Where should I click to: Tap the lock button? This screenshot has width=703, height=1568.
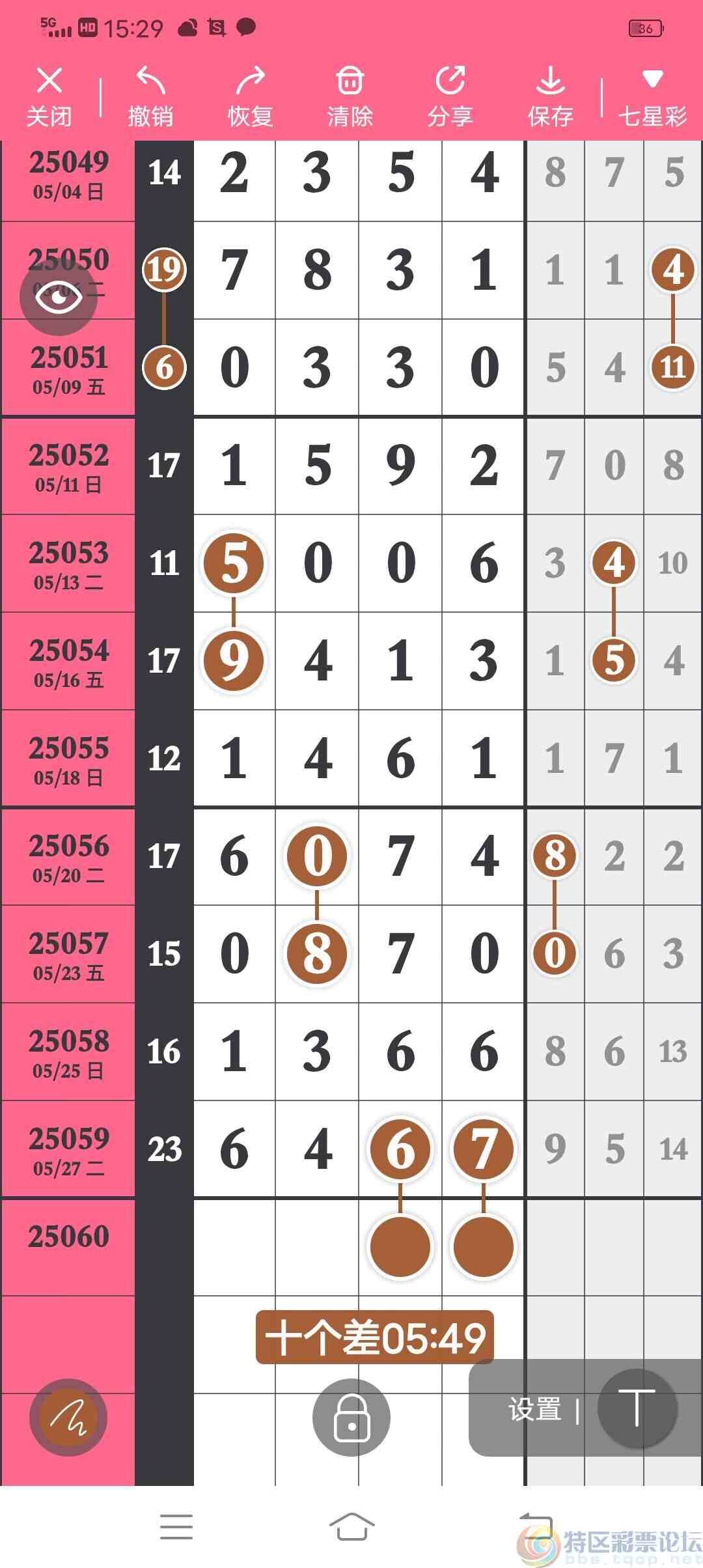coord(351,1417)
